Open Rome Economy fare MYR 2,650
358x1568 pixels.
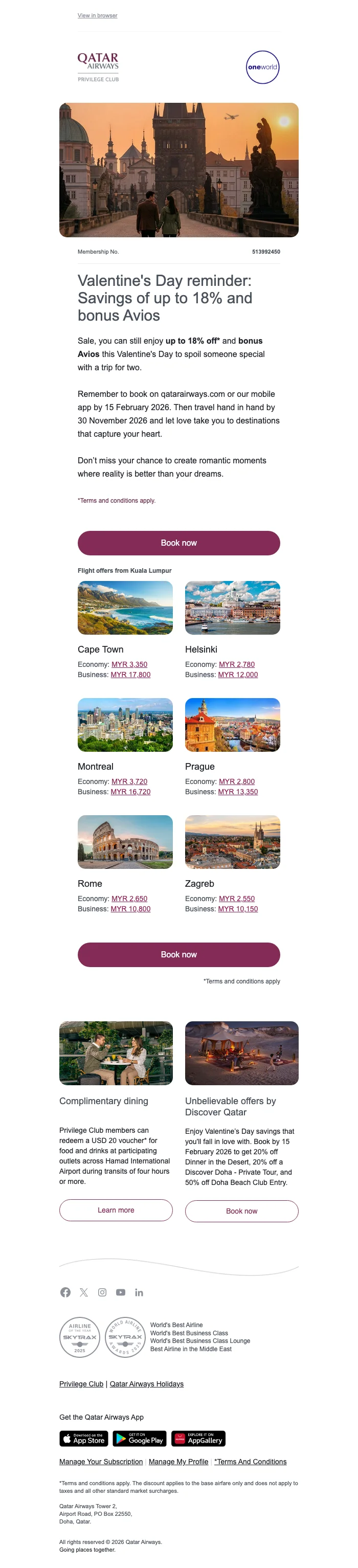coord(129,899)
